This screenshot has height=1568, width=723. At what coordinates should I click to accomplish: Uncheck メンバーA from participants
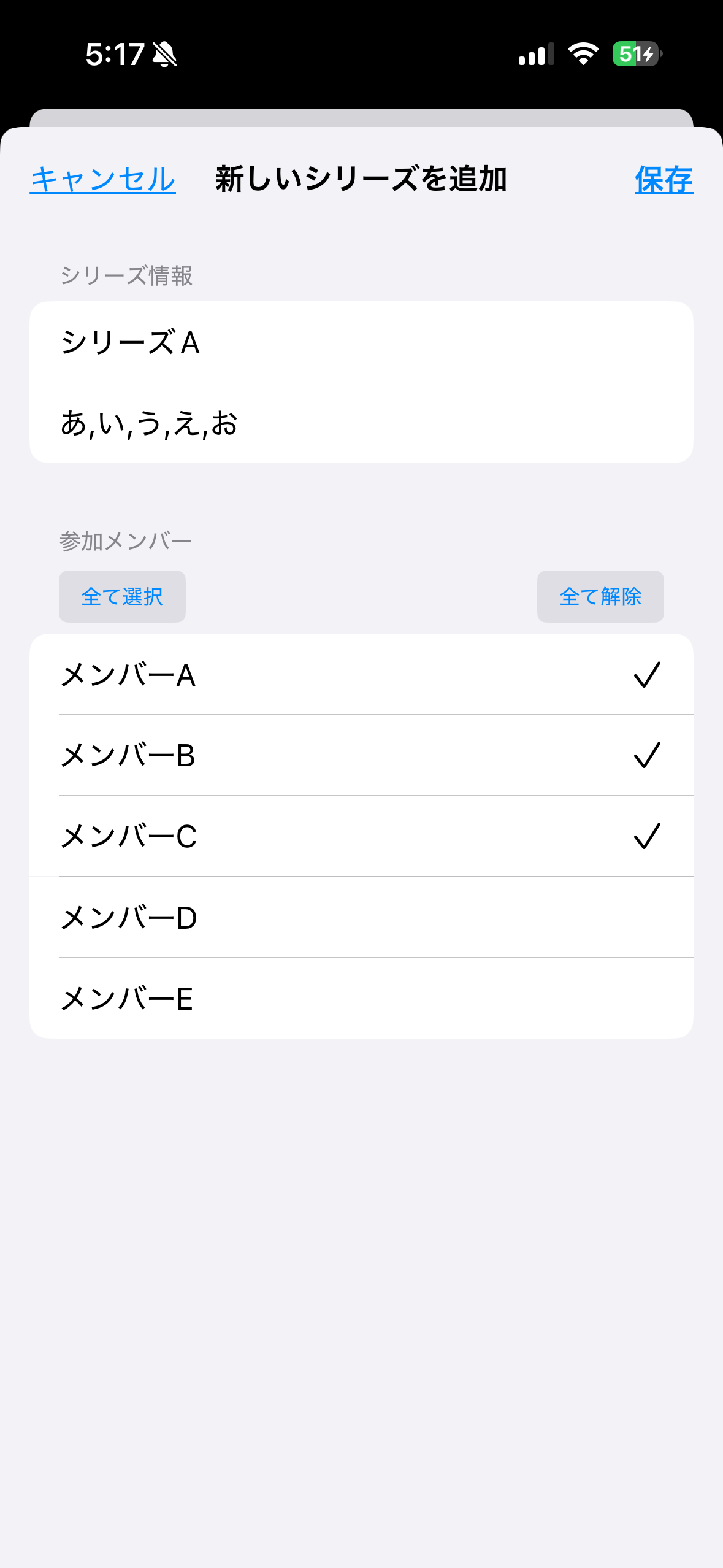pos(361,675)
